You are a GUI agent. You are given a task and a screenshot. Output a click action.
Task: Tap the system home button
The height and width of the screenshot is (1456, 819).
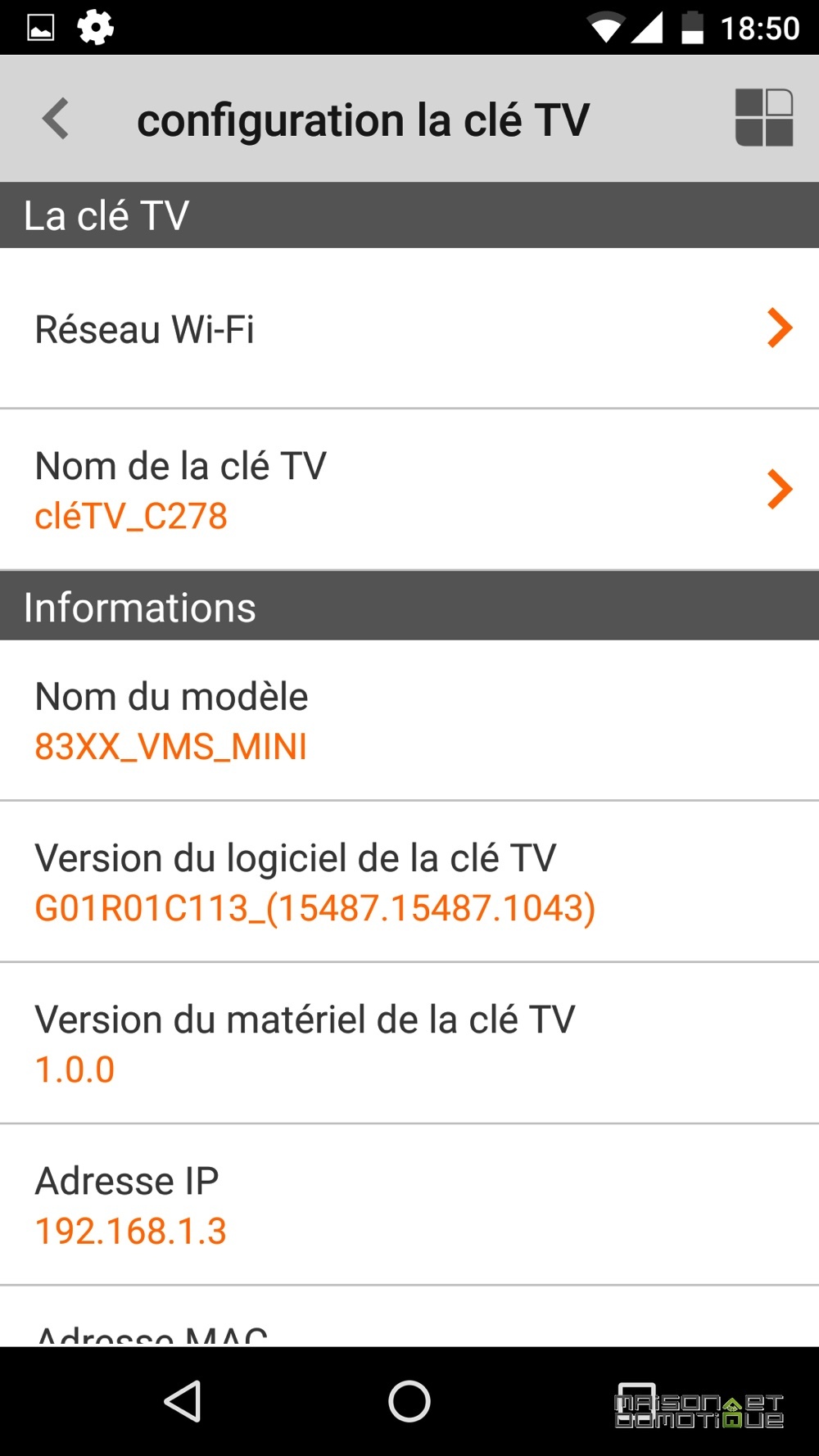coord(409,1400)
